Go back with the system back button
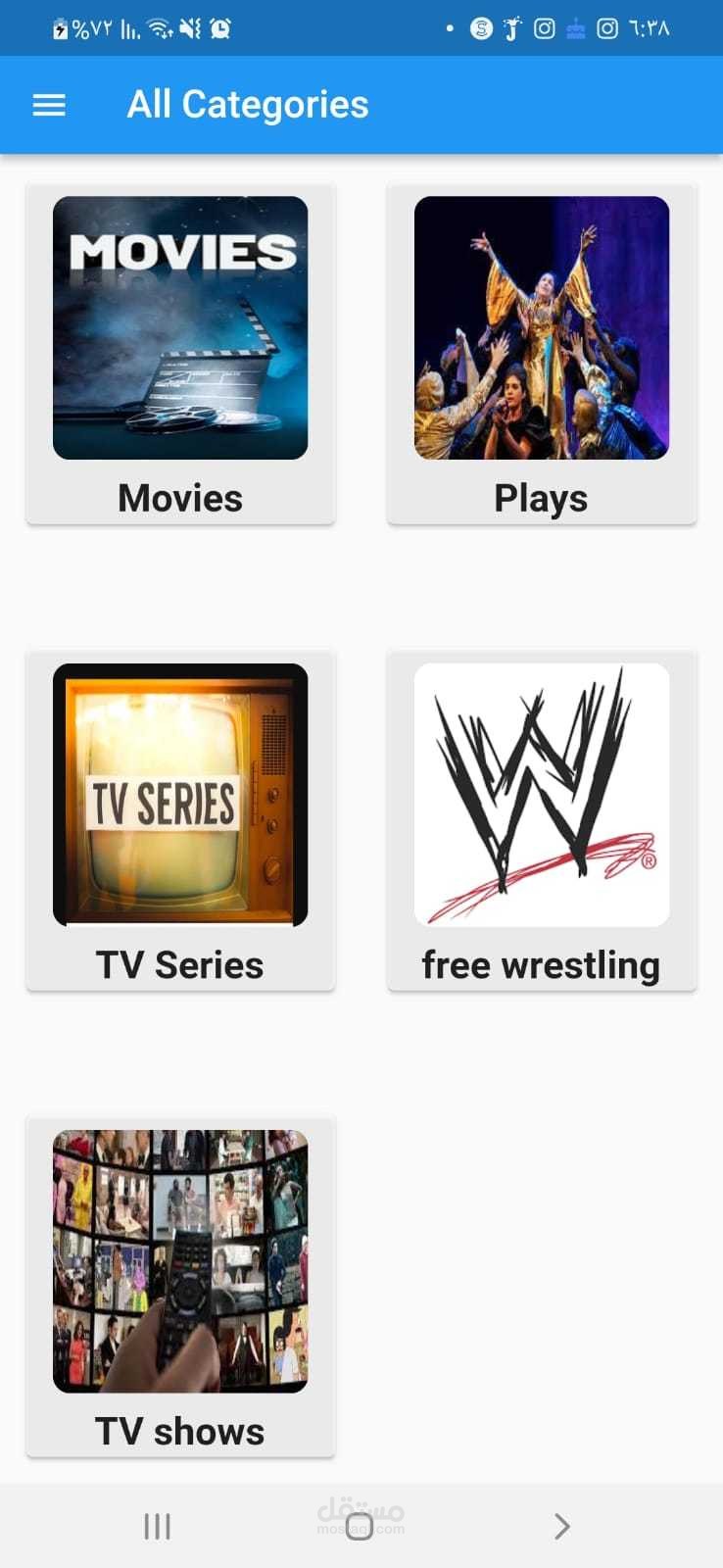 [x=561, y=1526]
